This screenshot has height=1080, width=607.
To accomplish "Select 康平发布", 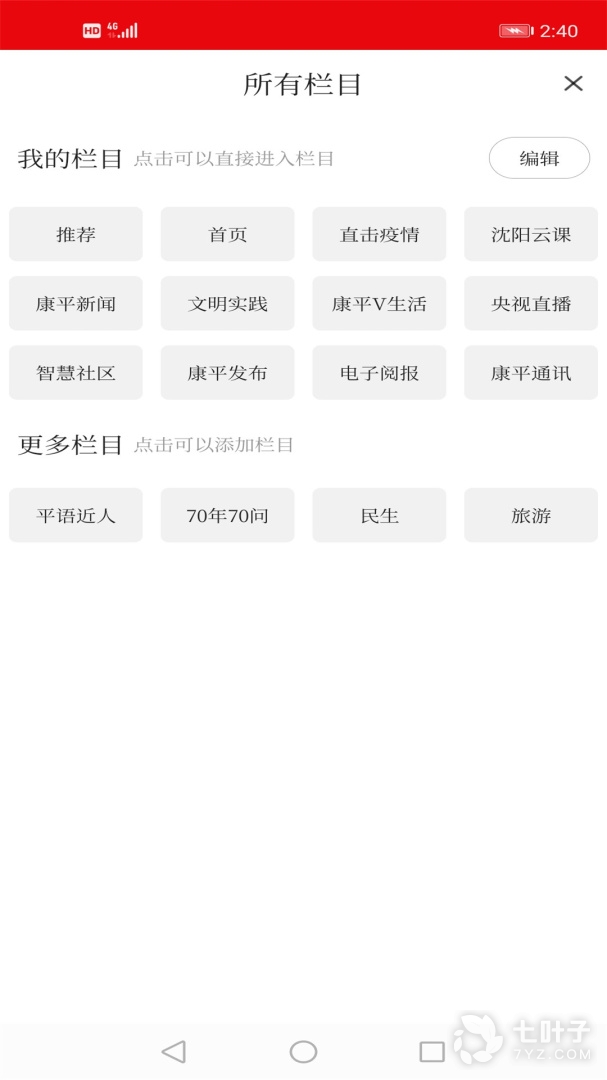I will point(228,373).
